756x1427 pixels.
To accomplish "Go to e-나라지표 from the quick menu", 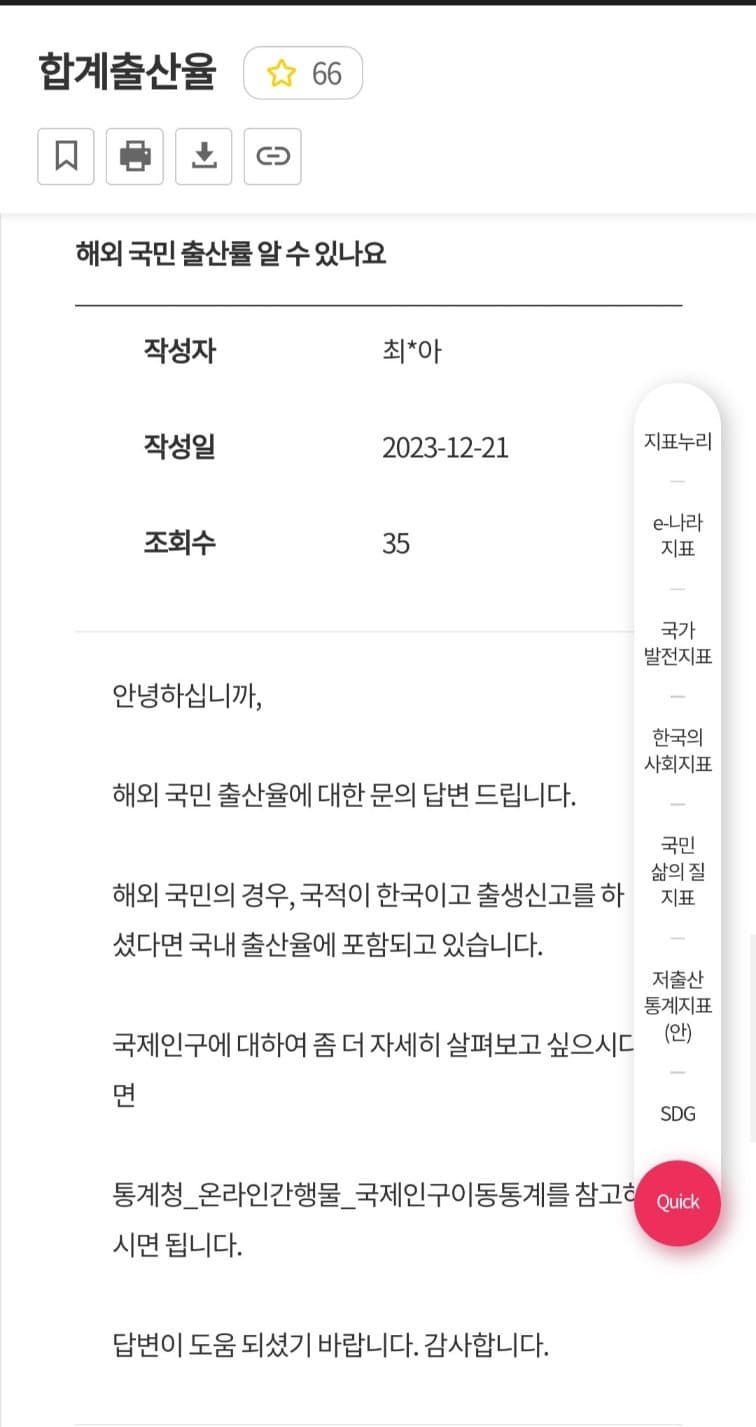I will pyautogui.click(x=677, y=535).
